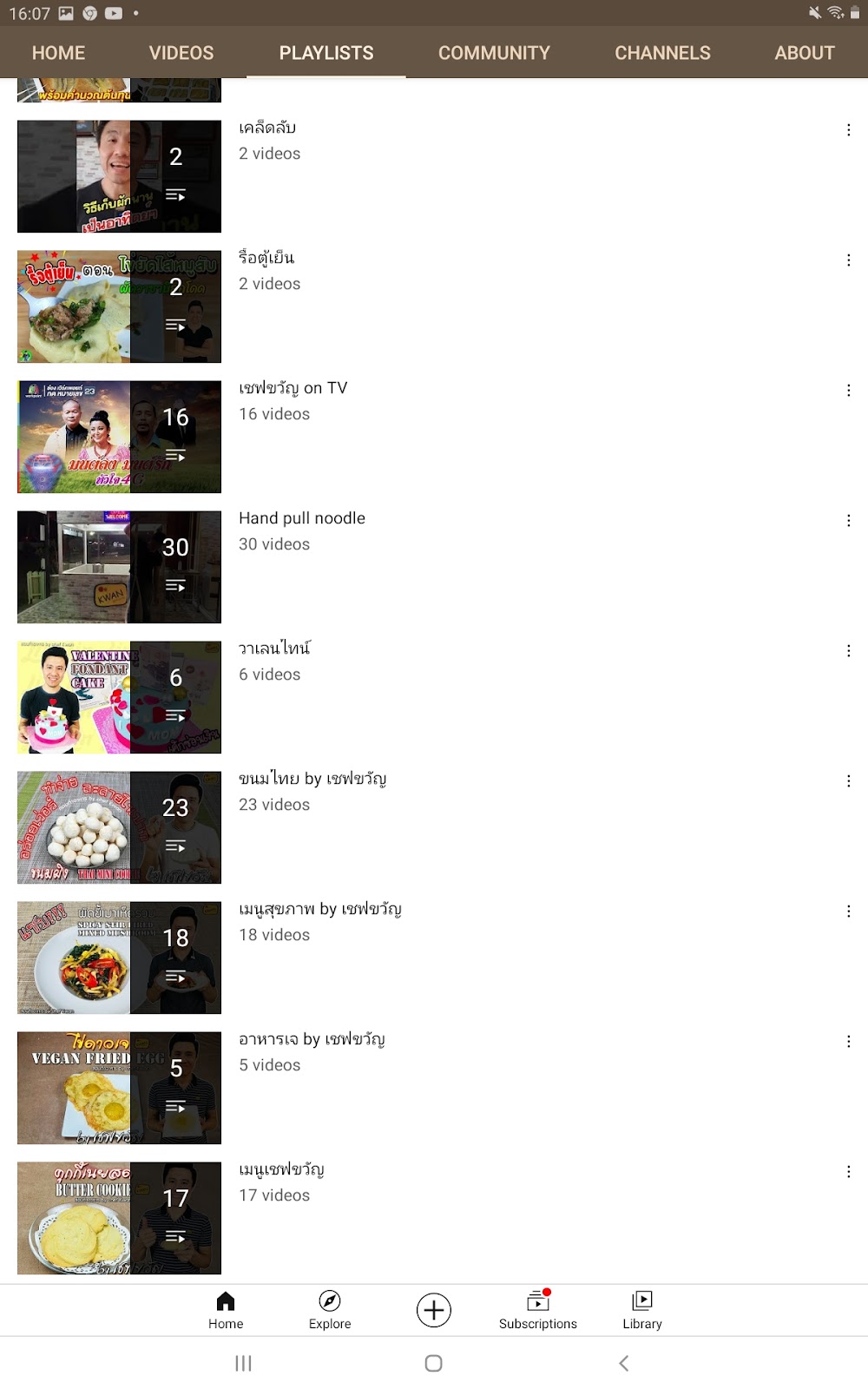Open the ABOUT tab
Viewport: 868px width, 1389px height.
(805, 53)
